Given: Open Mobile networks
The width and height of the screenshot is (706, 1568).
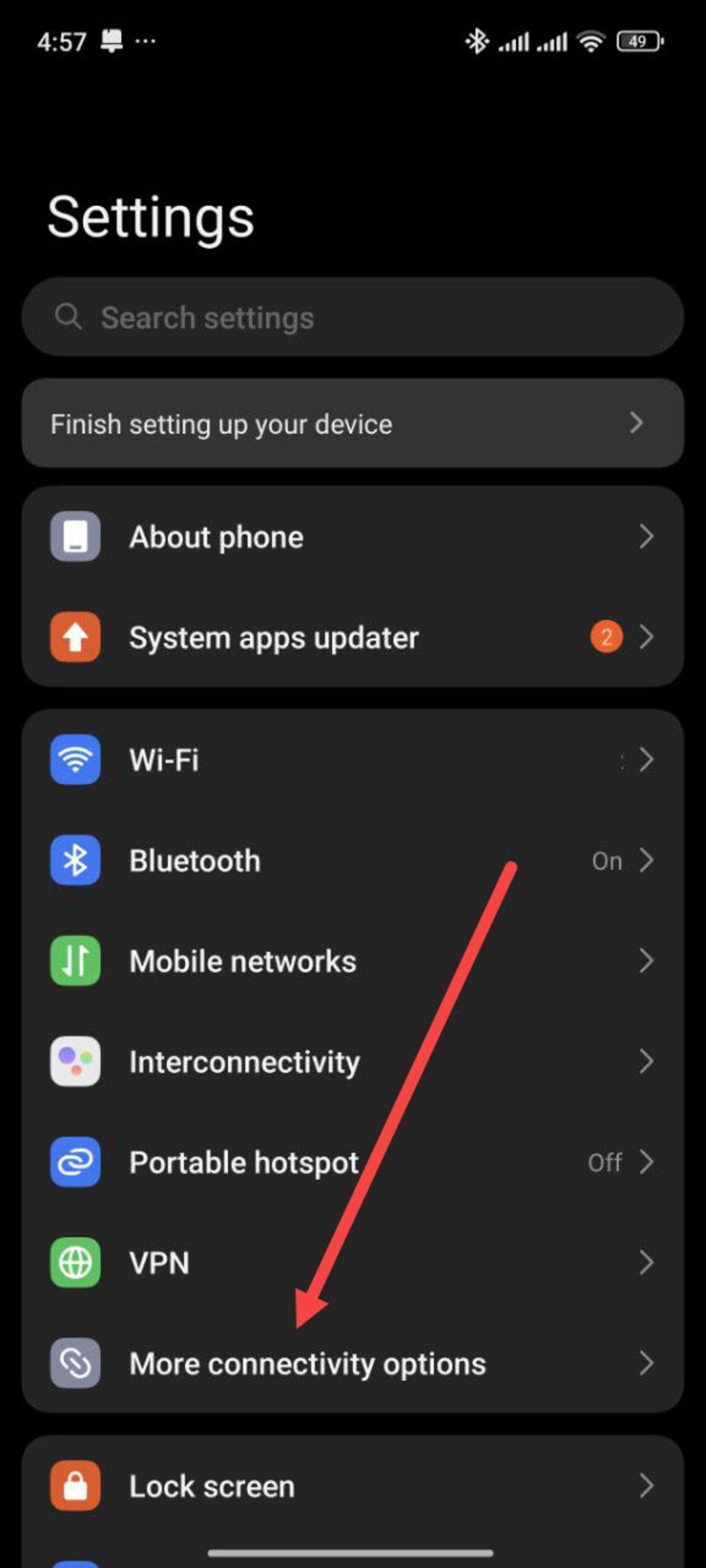Looking at the screenshot, I should pyautogui.click(x=352, y=961).
